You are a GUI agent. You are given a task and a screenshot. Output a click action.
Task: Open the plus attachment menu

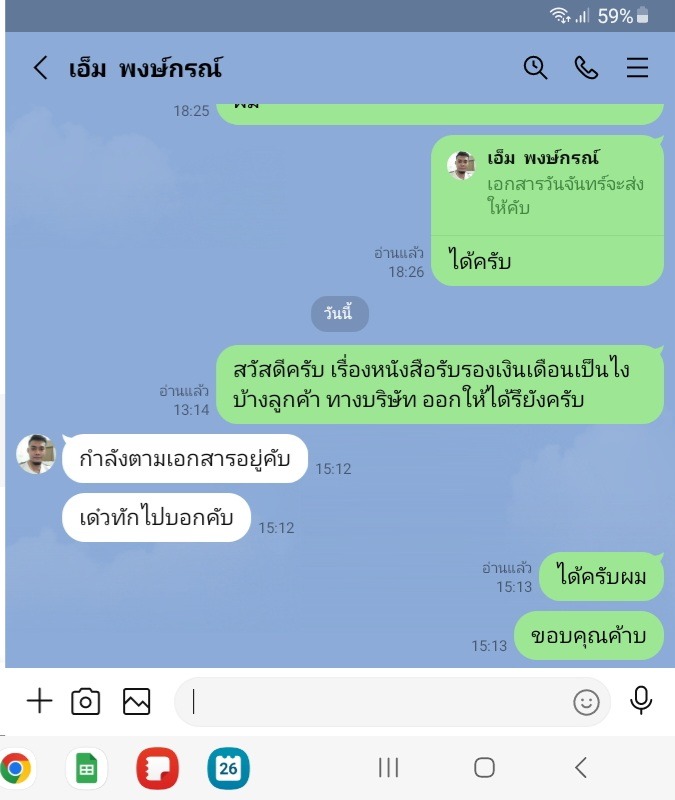pyautogui.click(x=39, y=701)
